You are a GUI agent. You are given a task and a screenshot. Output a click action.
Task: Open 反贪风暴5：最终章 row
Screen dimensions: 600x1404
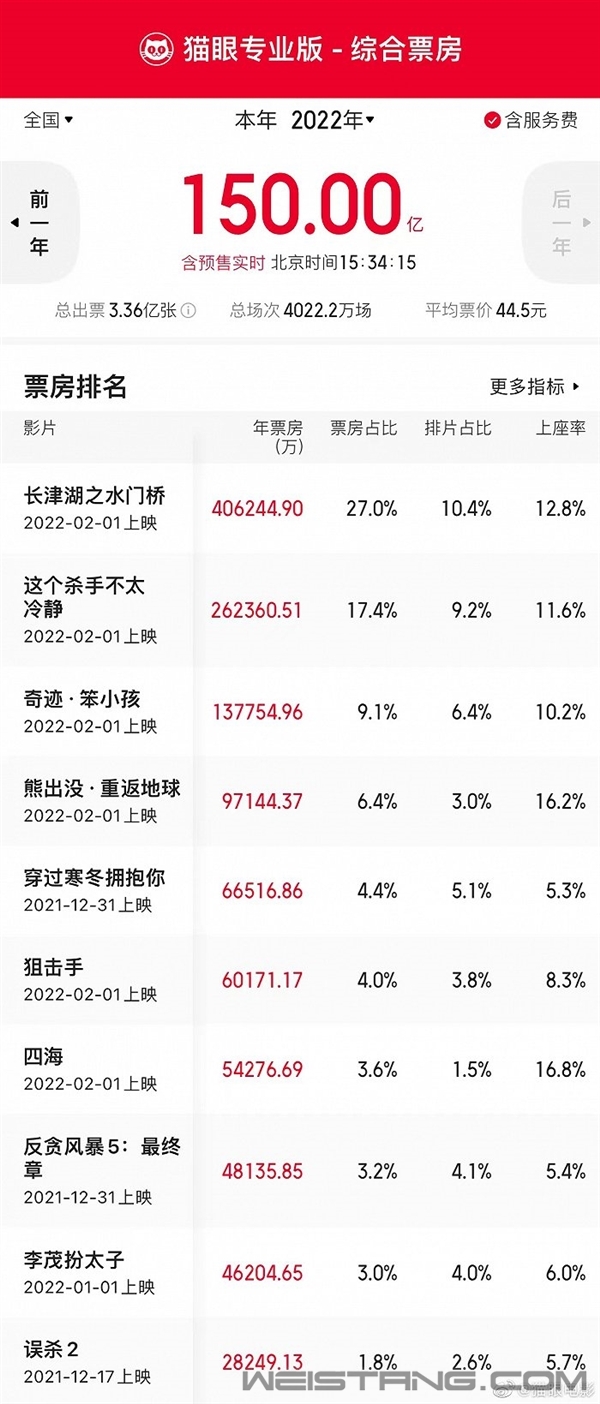(x=102, y=1169)
